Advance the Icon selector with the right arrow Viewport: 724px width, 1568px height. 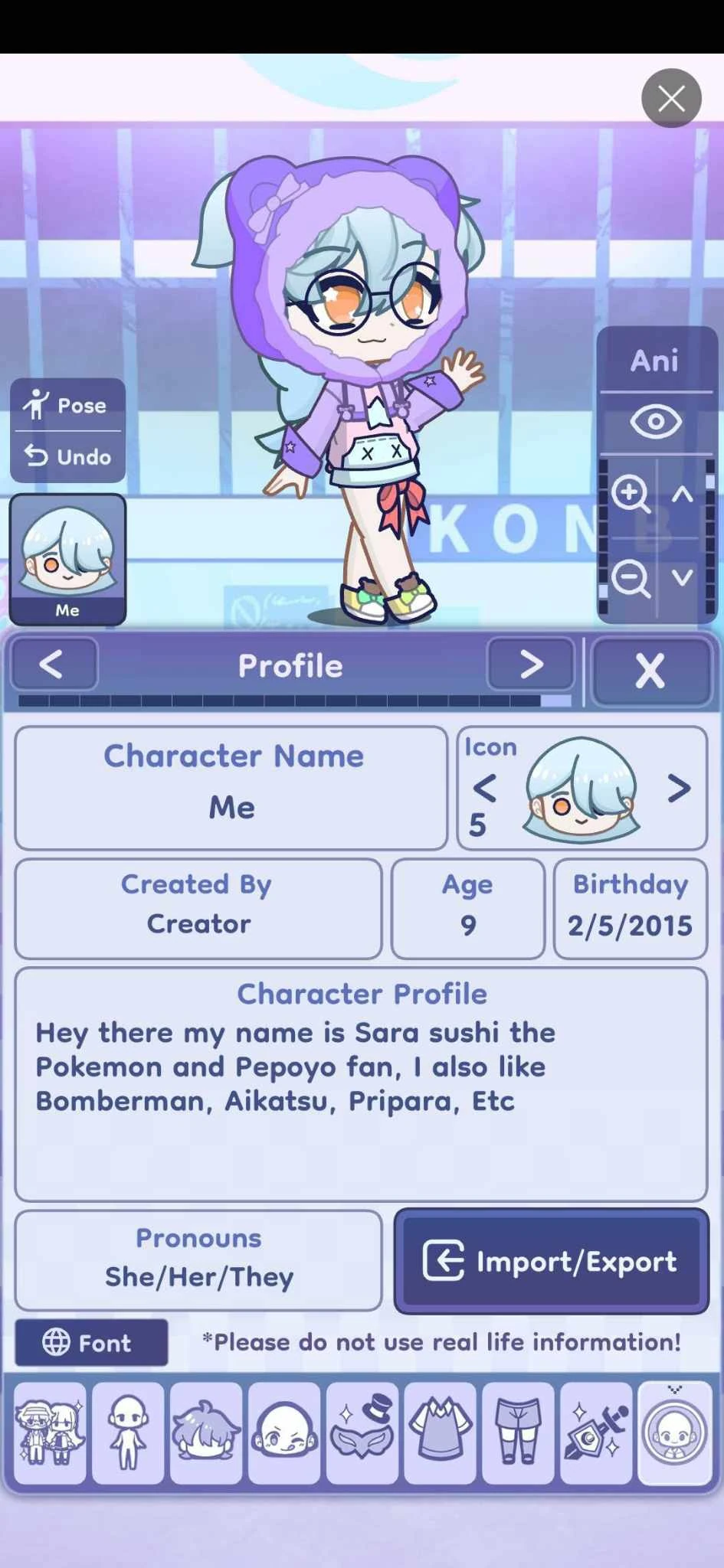679,789
